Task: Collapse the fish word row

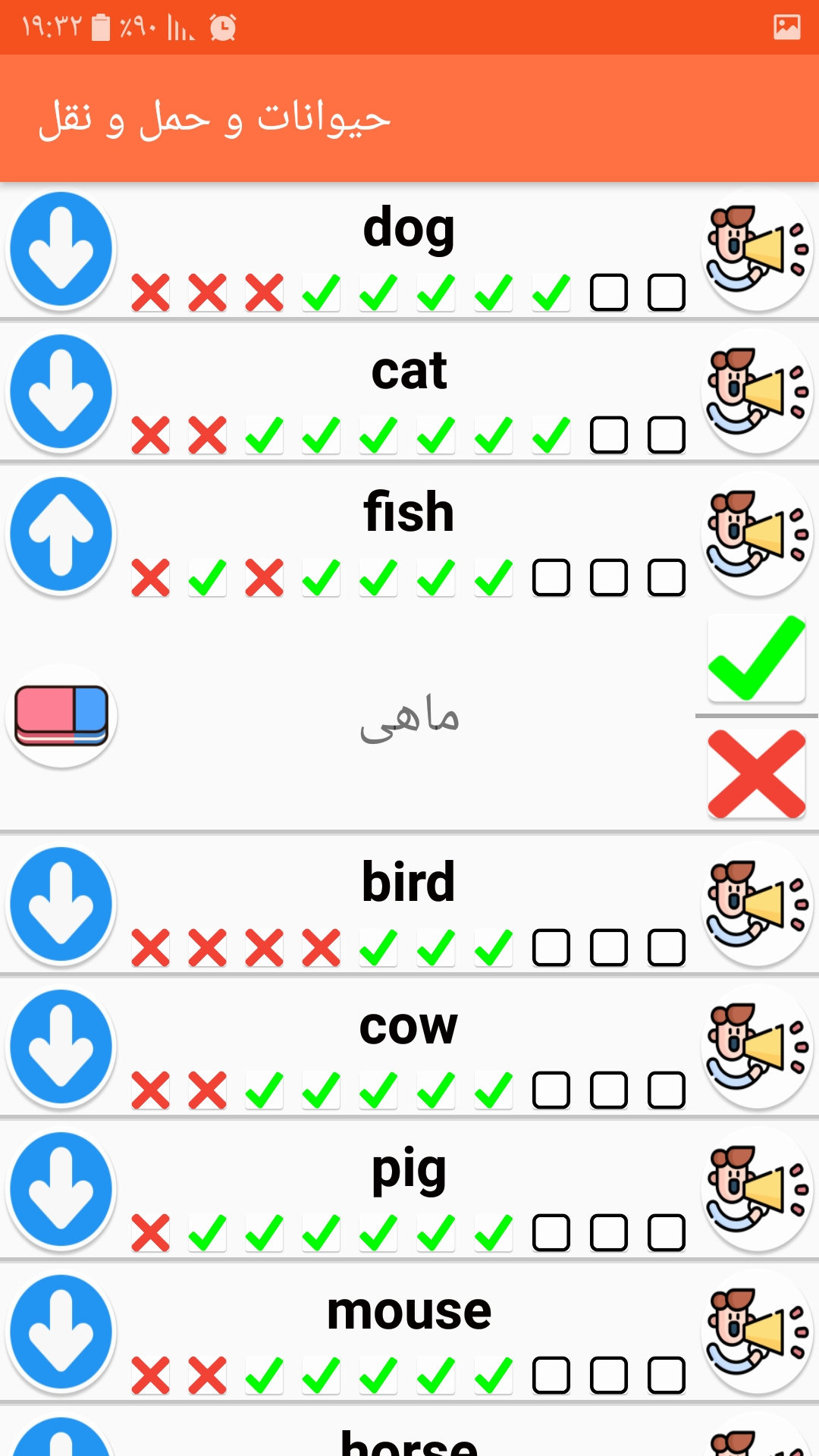Action: click(61, 535)
